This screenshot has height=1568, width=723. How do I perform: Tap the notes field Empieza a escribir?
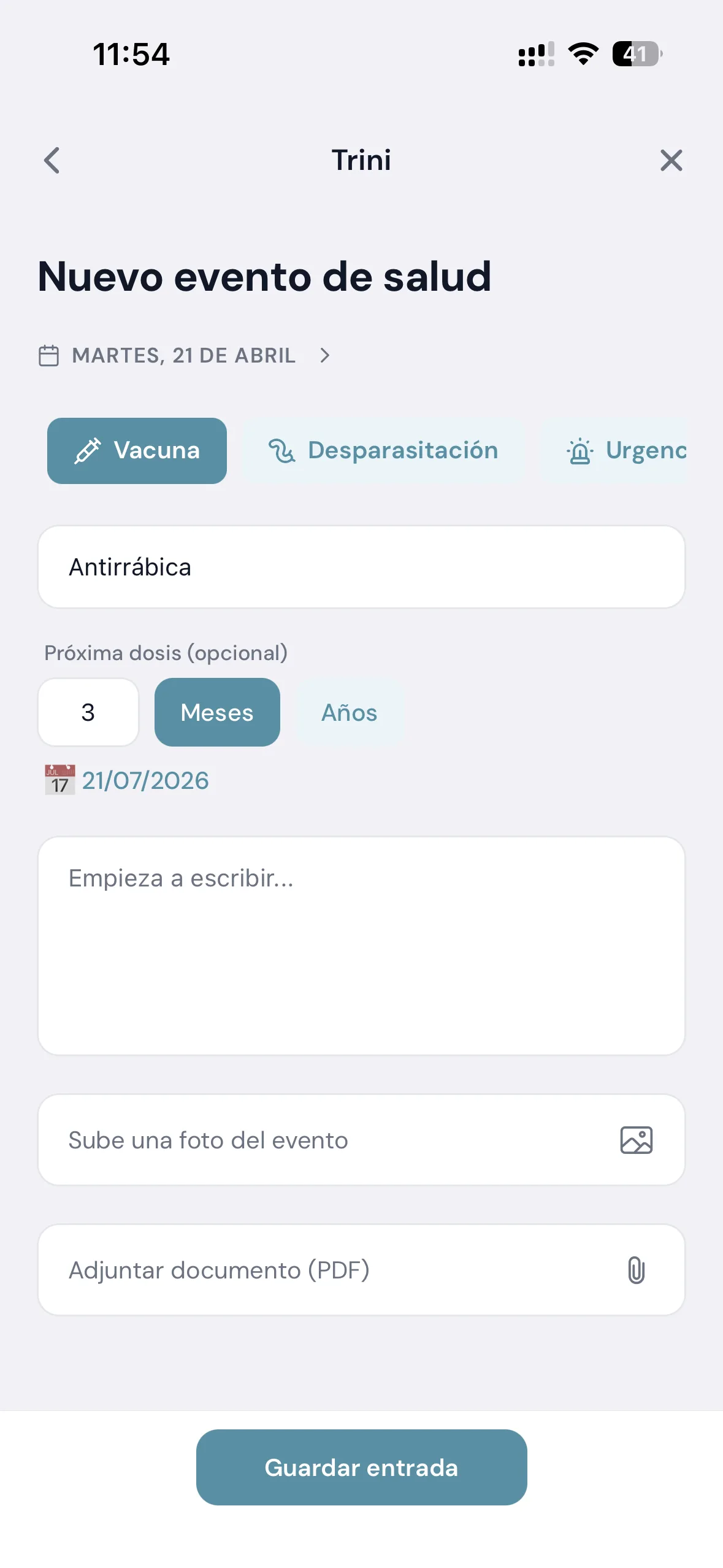point(361,946)
